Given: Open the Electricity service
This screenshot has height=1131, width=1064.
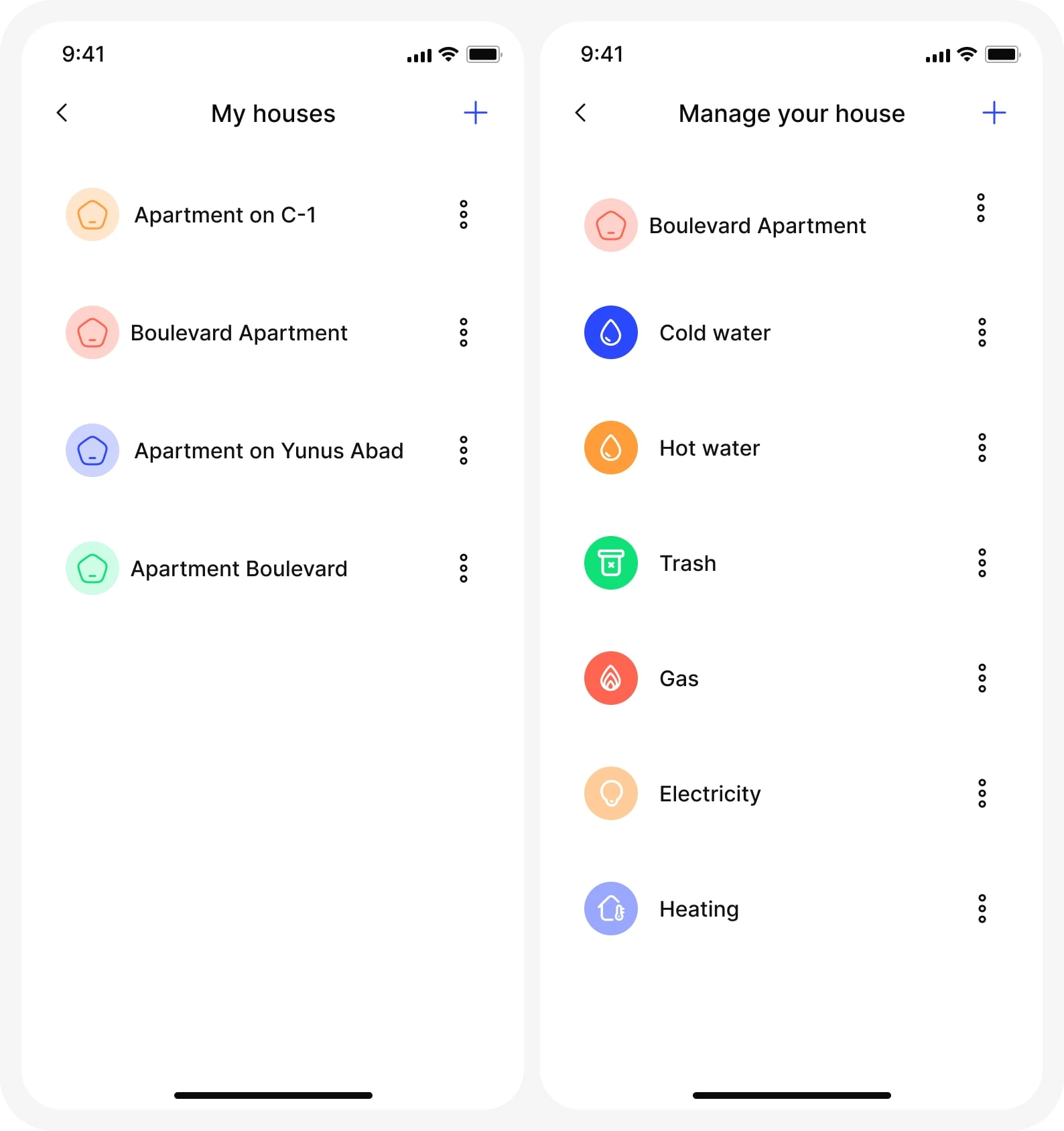Looking at the screenshot, I should click(x=710, y=794).
